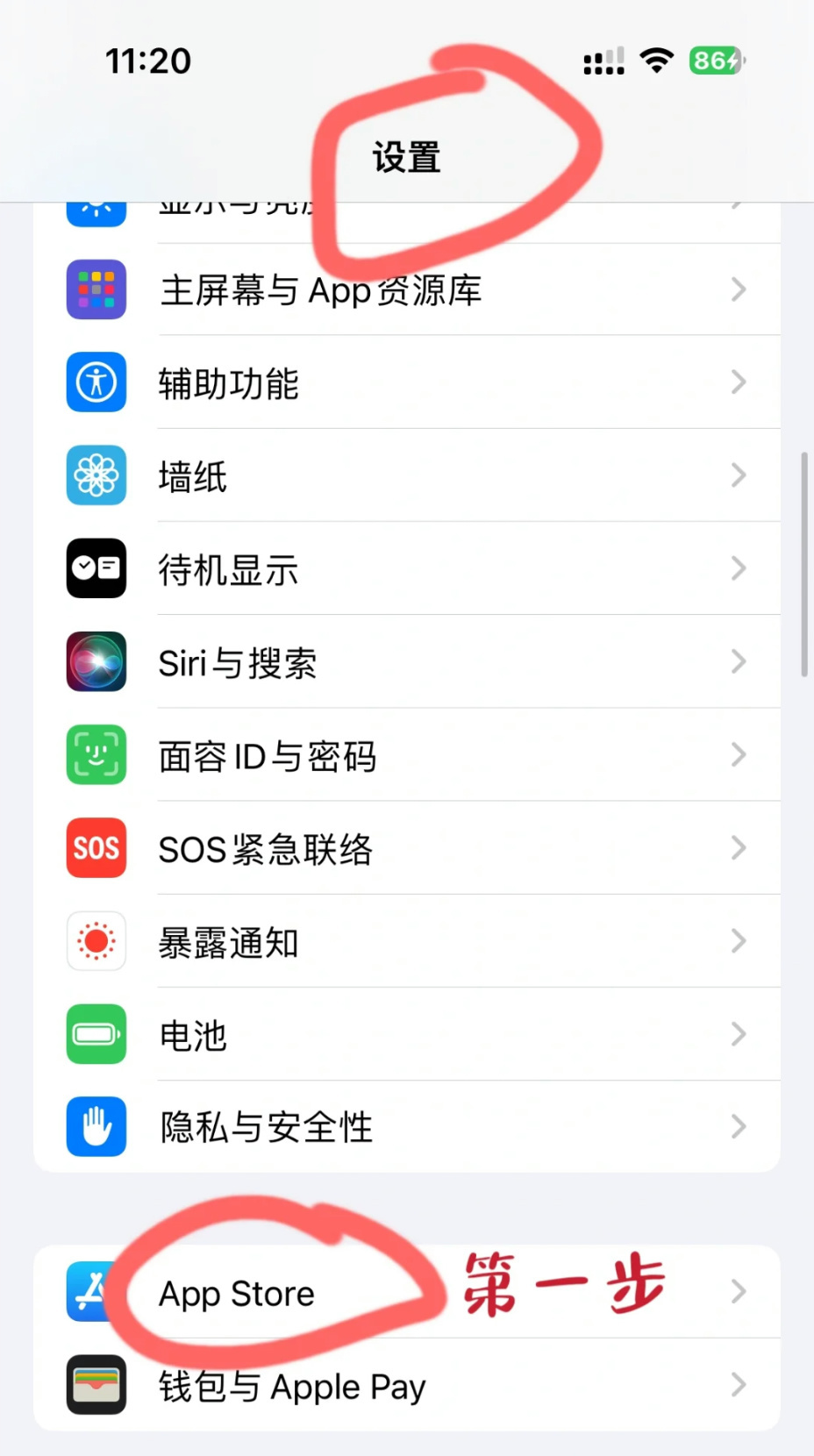Select the StandBy clock icon

(x=96, y=569)
